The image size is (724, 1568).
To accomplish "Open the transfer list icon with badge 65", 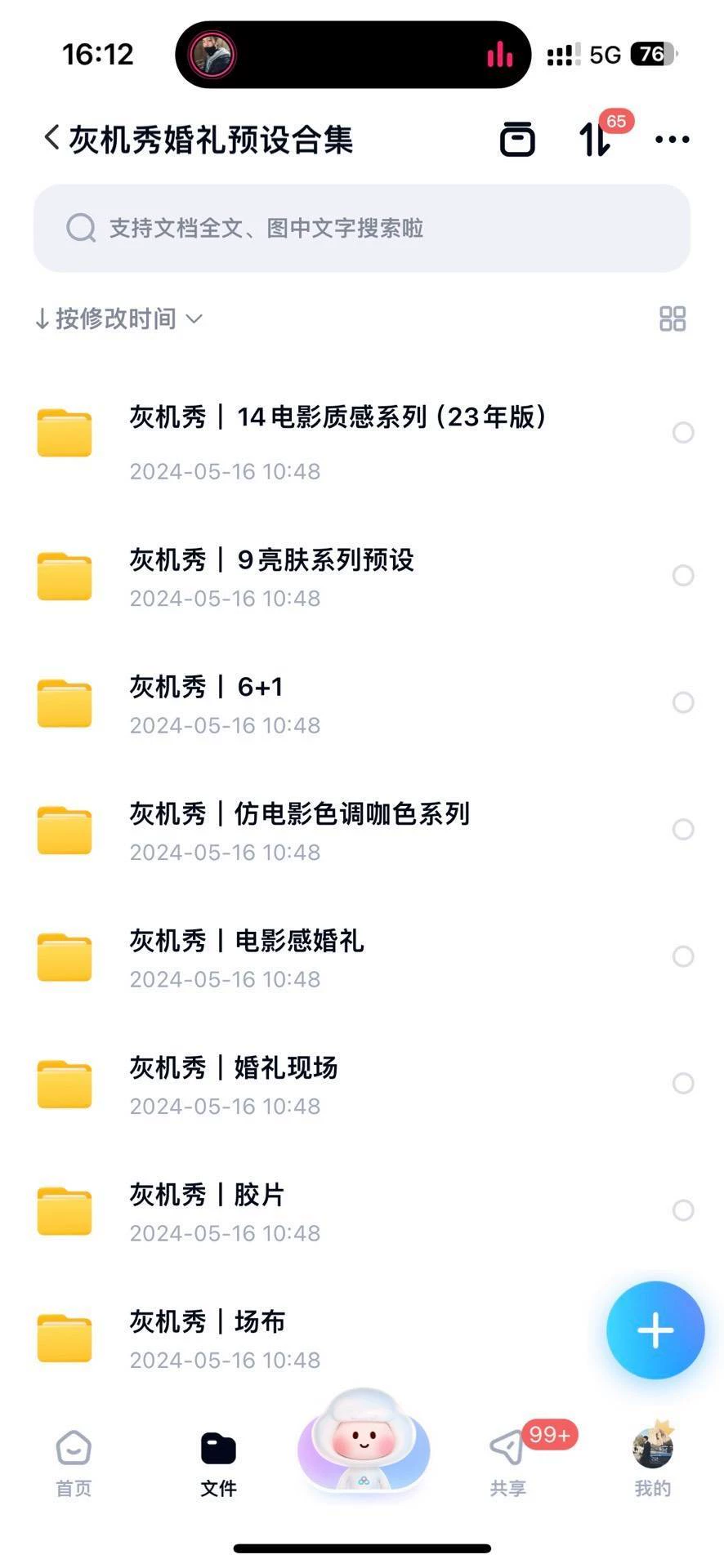I will (x=596, y=140).
